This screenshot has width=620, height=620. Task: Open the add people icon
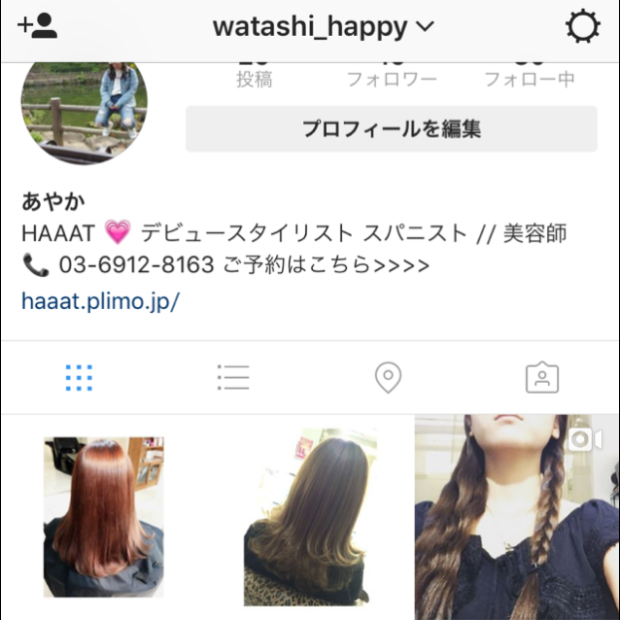click(x=38, y=26)
